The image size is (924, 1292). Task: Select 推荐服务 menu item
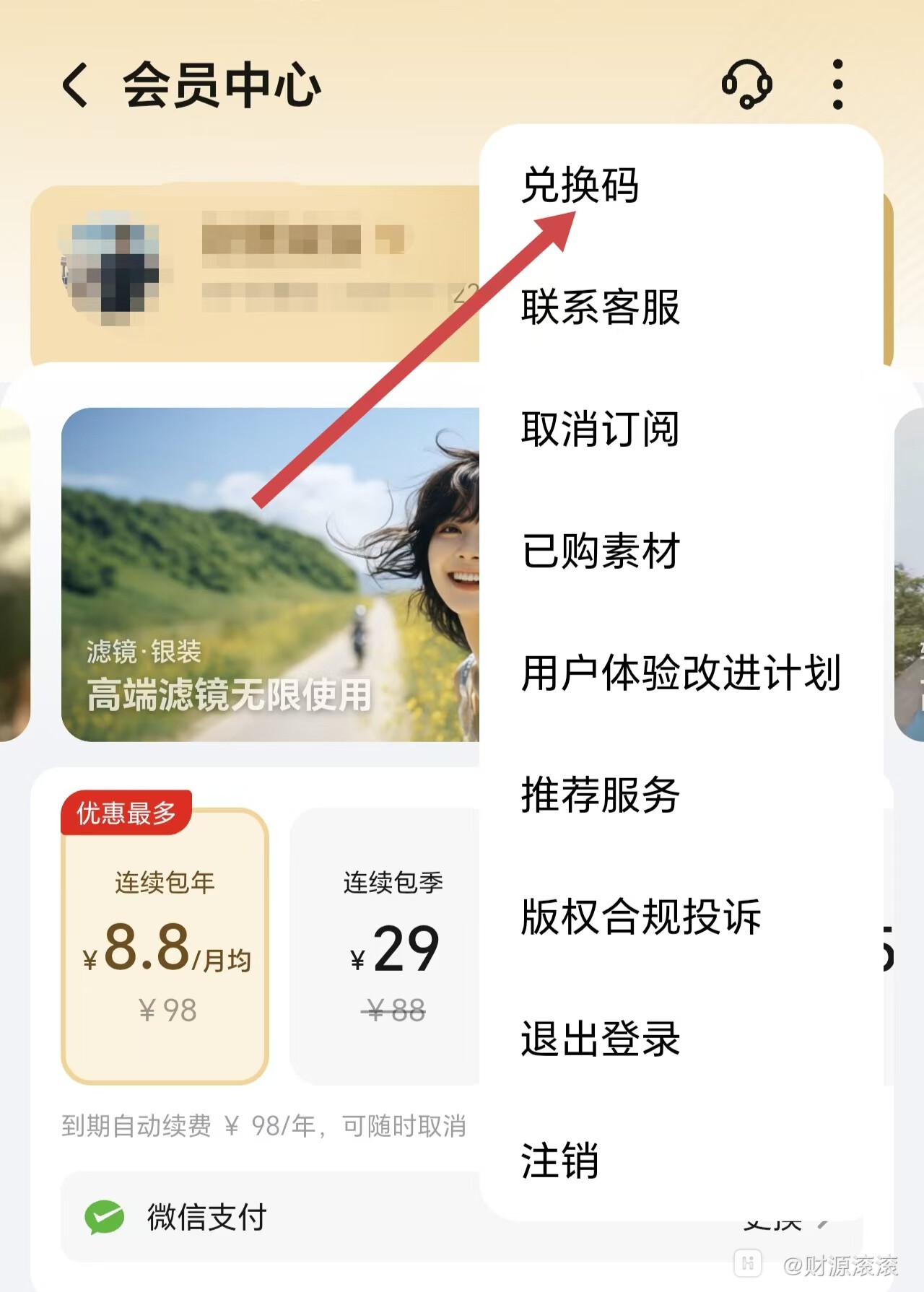click(x=600, y=795)
